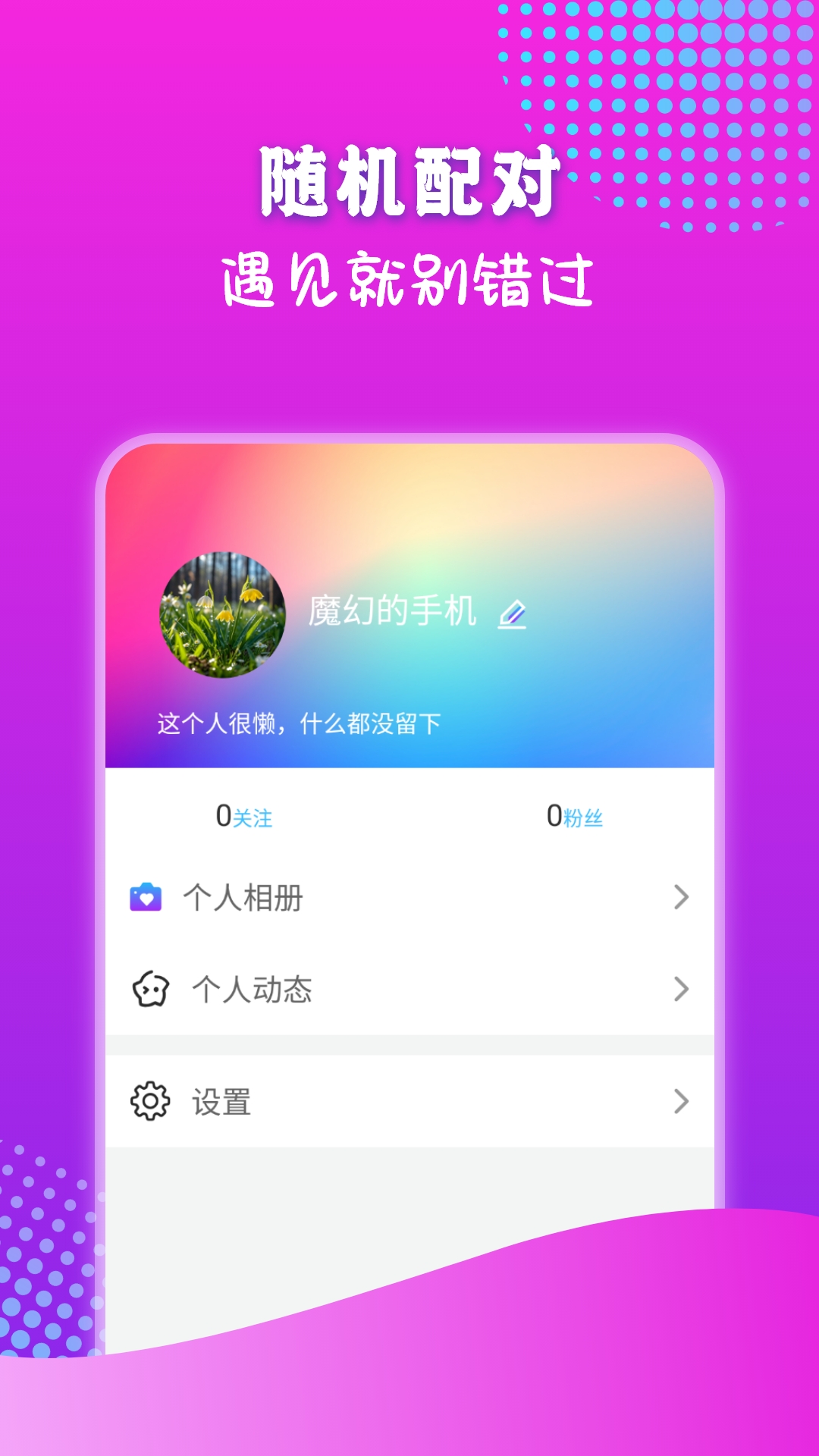The height and width of the screenshot is (1456, 819).
Task: Open 个人动态 via its arrow chevron
Action: coord(679,987)
